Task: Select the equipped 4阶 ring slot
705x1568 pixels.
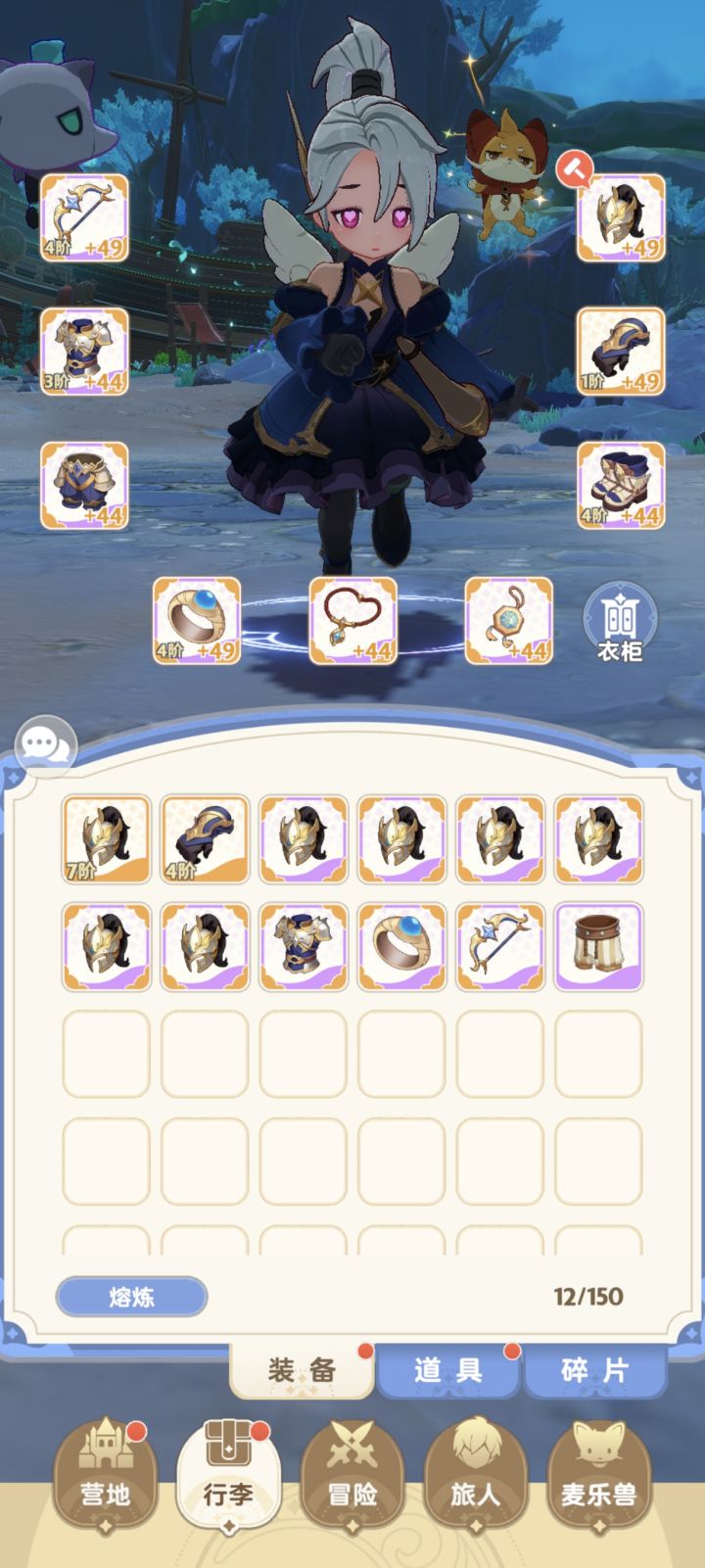Action: [x=197, y=621]
